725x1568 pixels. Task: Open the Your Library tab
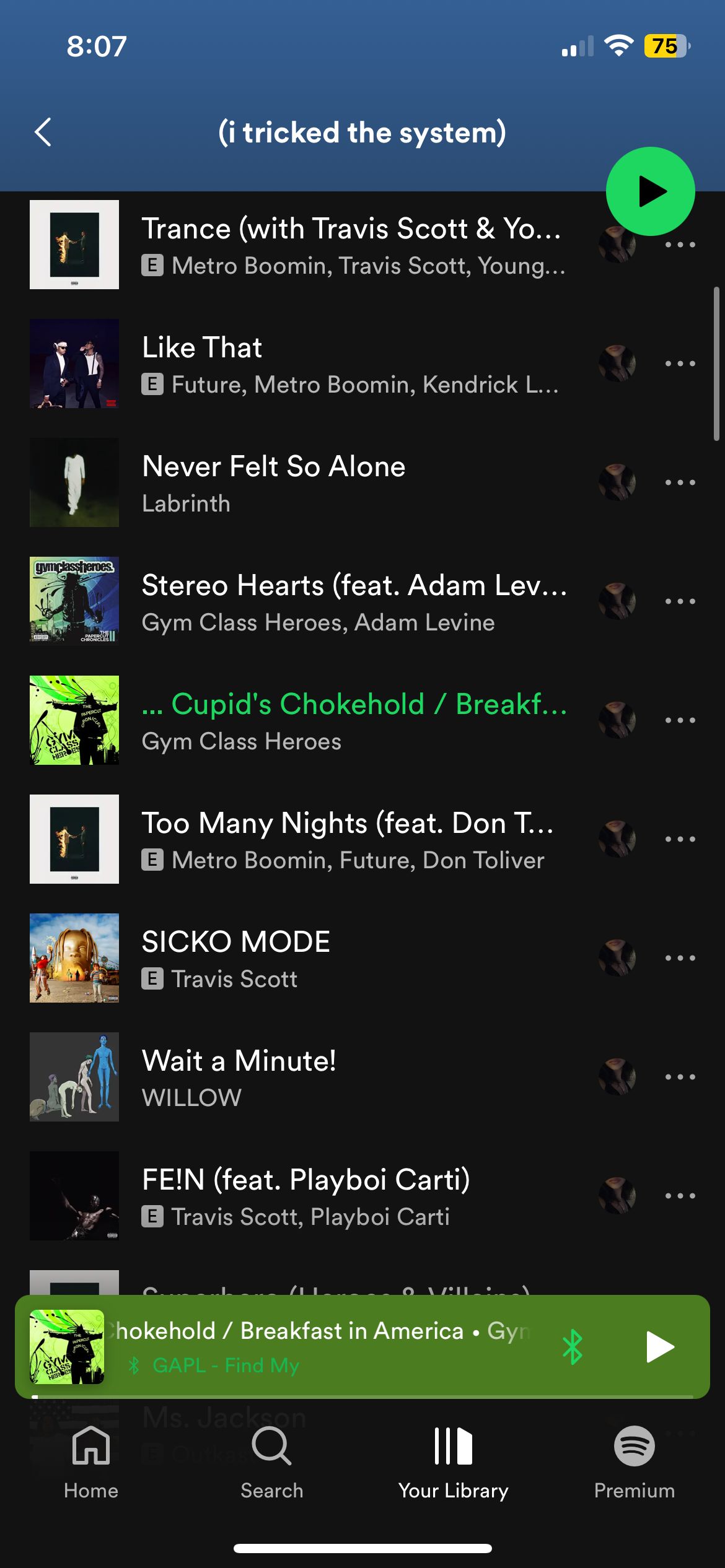coord(453,1461)
